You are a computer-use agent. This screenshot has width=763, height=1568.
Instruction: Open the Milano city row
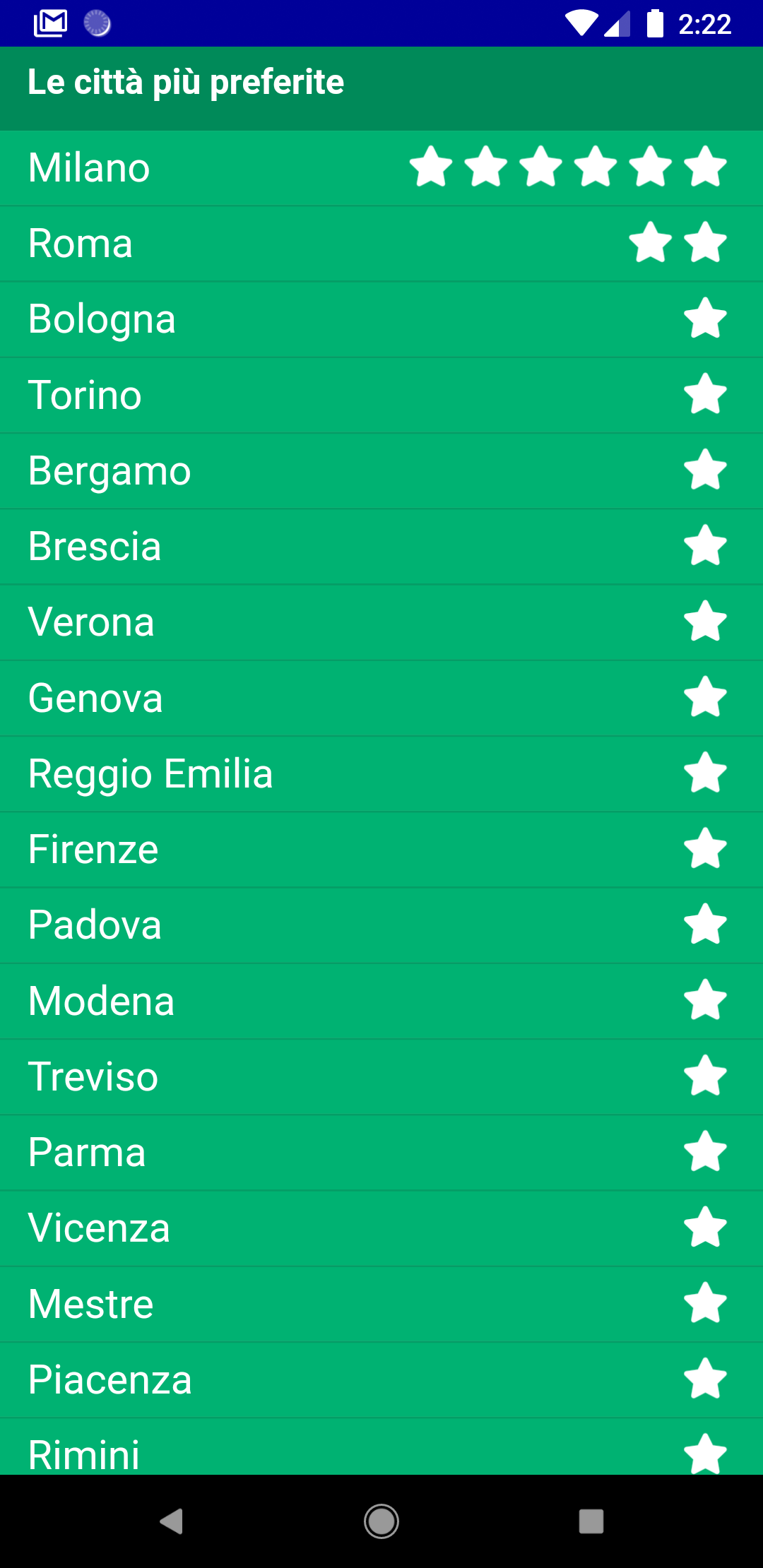(381, 168)
